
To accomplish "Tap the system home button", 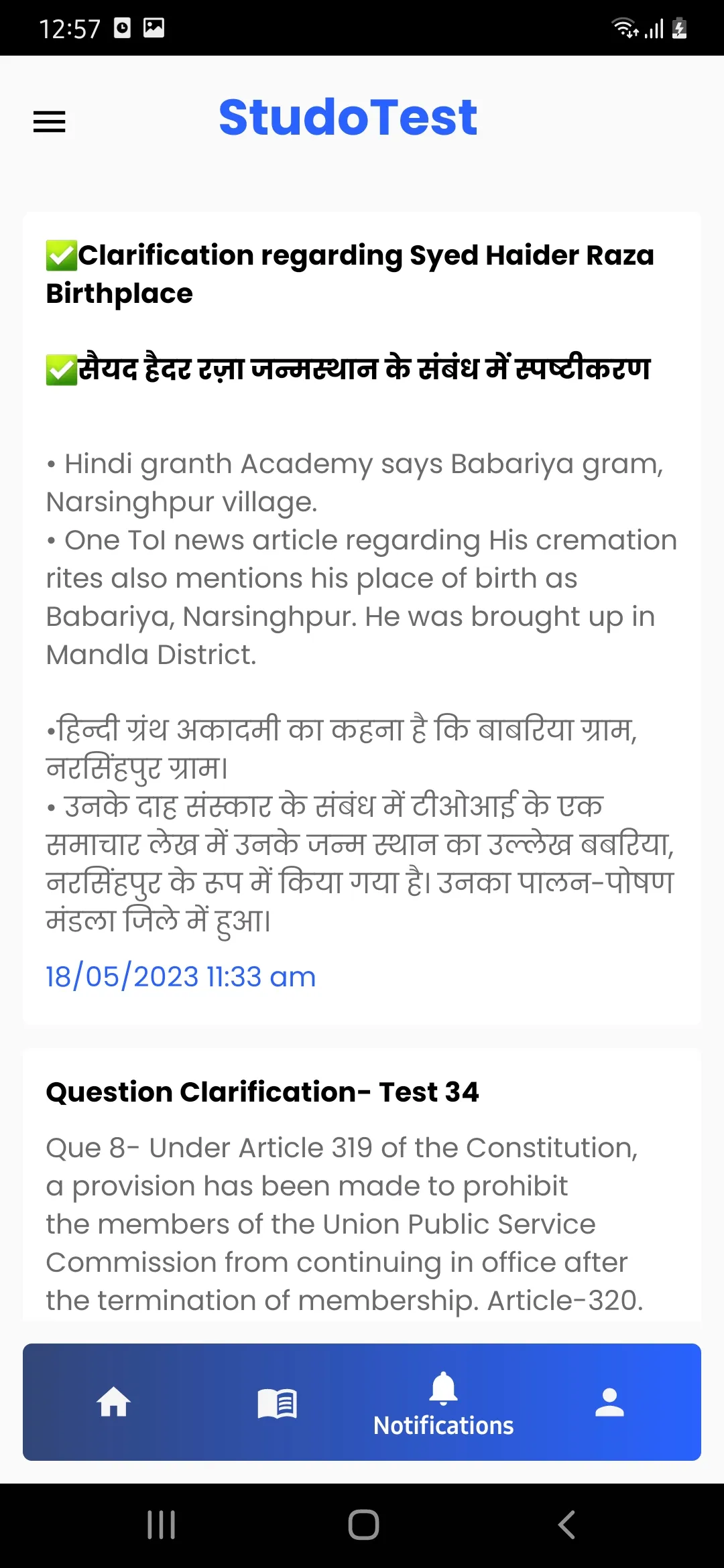I will pos(363,1525).
